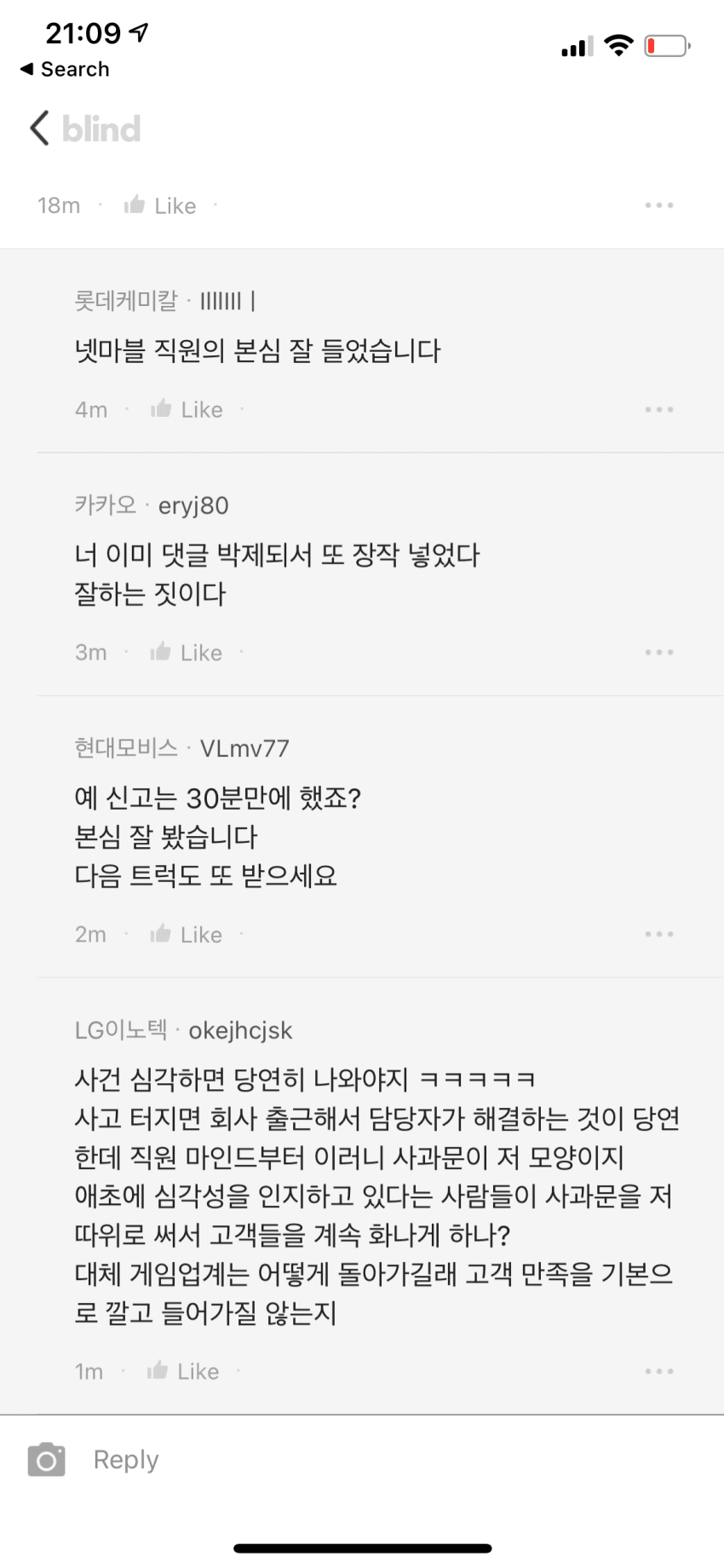724x1568 pixels.
Task: Open more options on VLmv77's comment
Action: pos(658,935)
